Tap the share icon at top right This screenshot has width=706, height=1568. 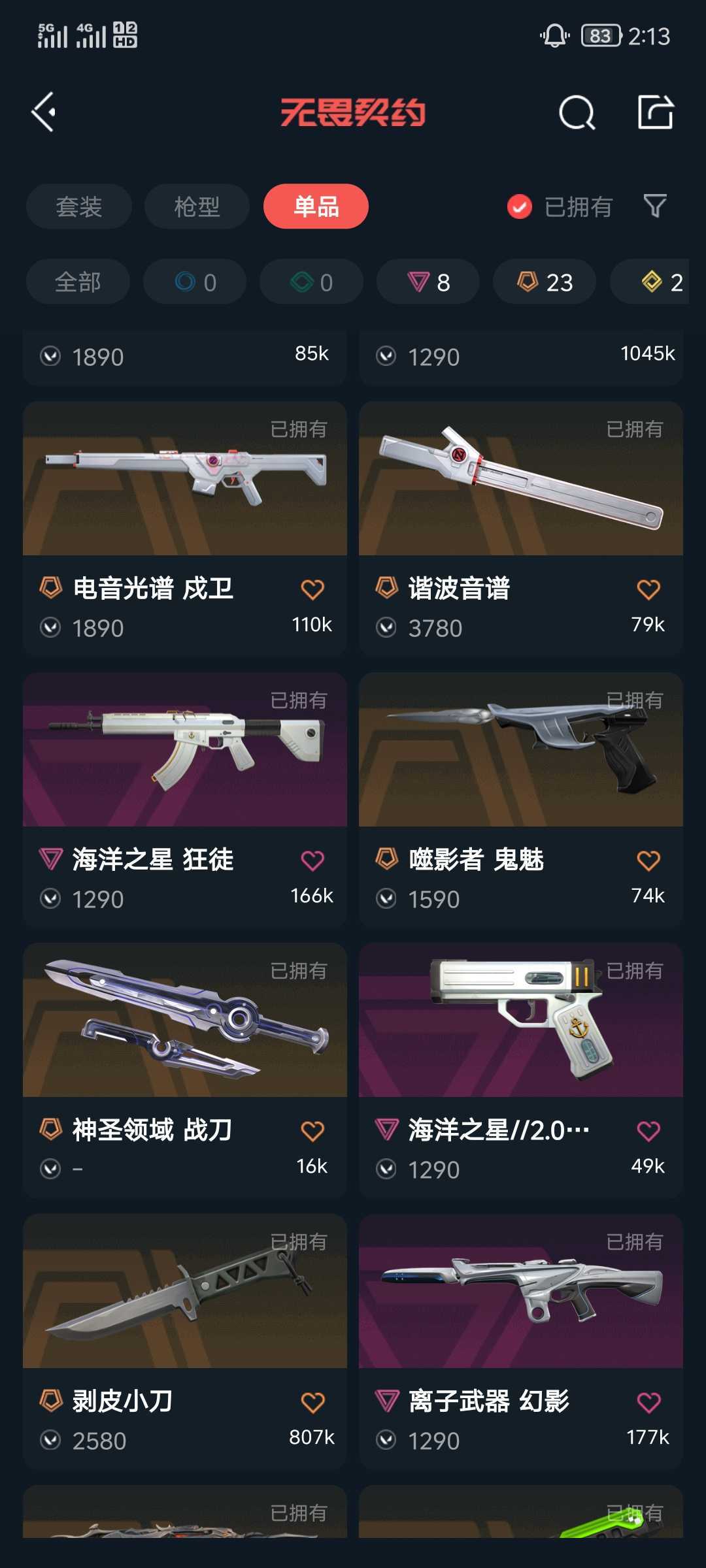coord(656,112)
